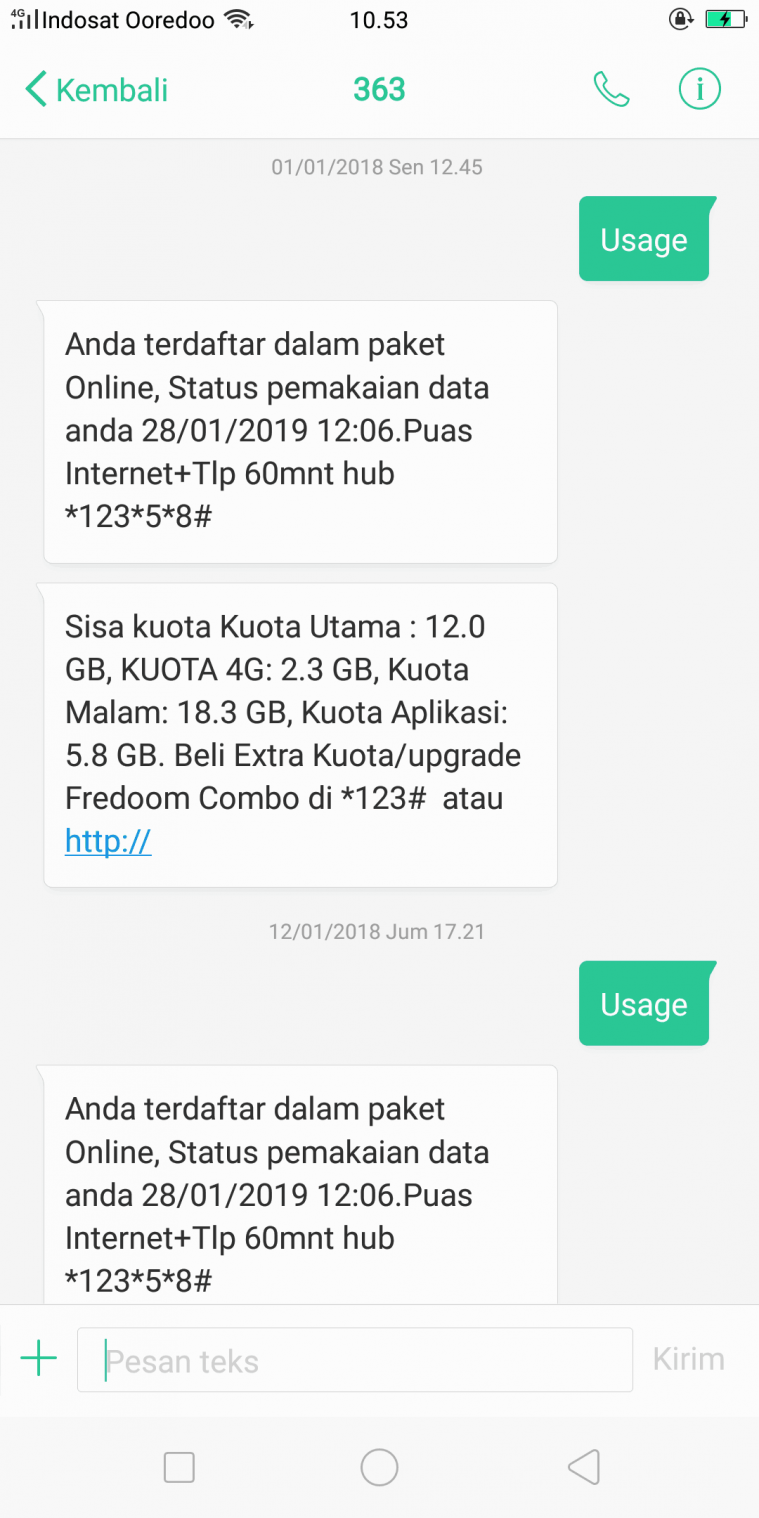Open contact info icon
This screenshot has width=759, height=1518.
pos(700,90)
